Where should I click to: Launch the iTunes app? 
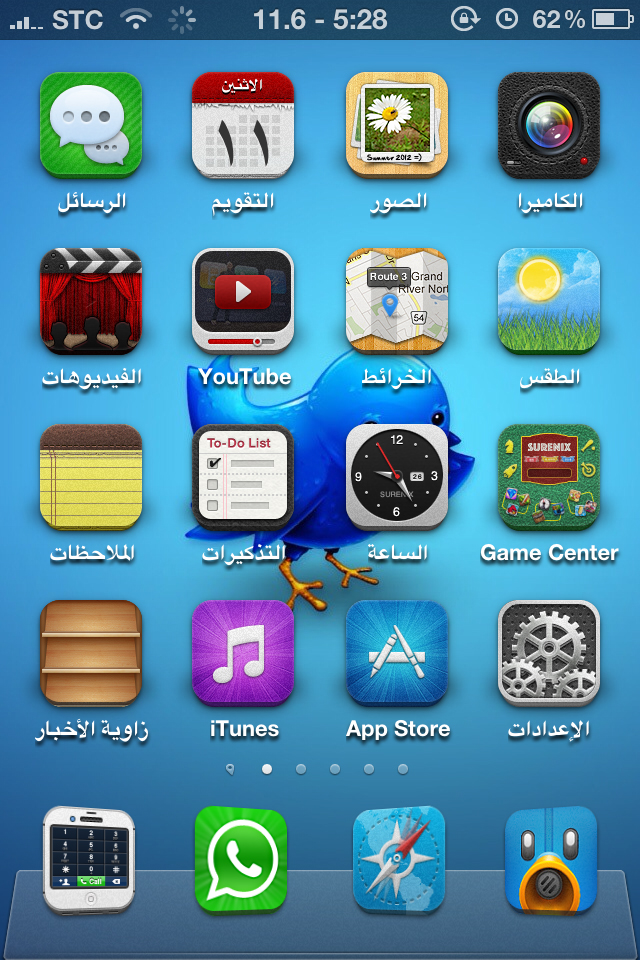(243, 653)
